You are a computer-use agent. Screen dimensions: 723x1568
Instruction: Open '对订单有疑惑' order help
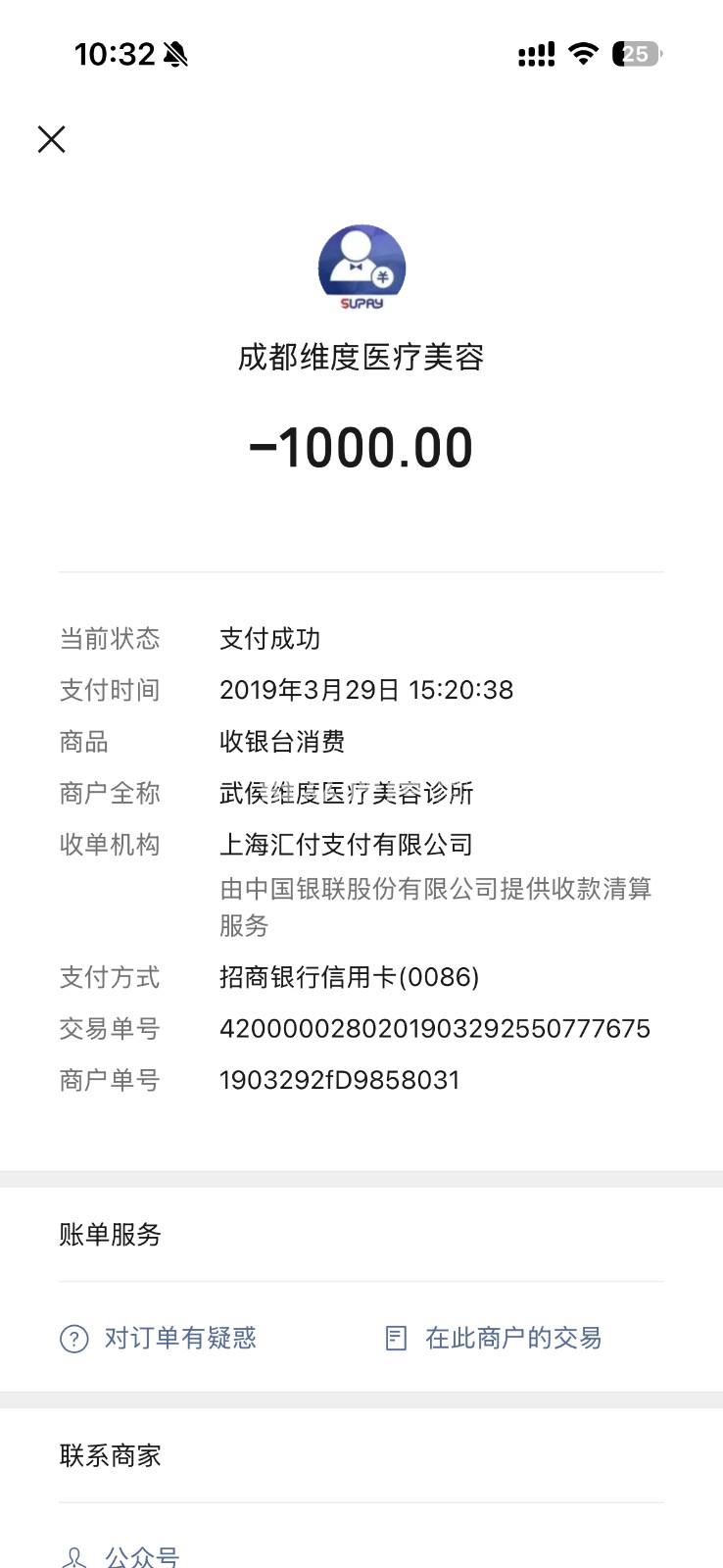[x=159, y=1338]
